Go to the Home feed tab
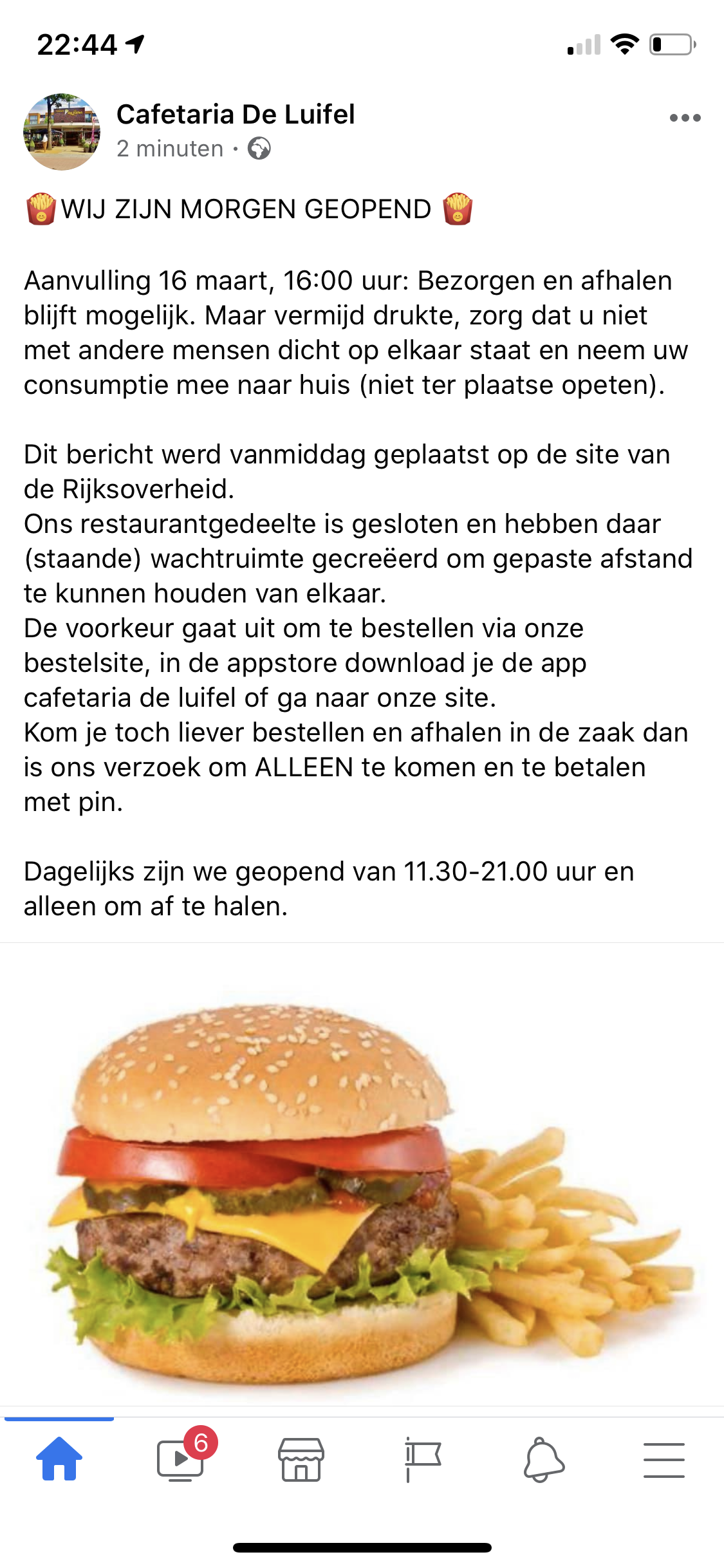Screen dimensions: 724x1568 (x=59, y=1459)
